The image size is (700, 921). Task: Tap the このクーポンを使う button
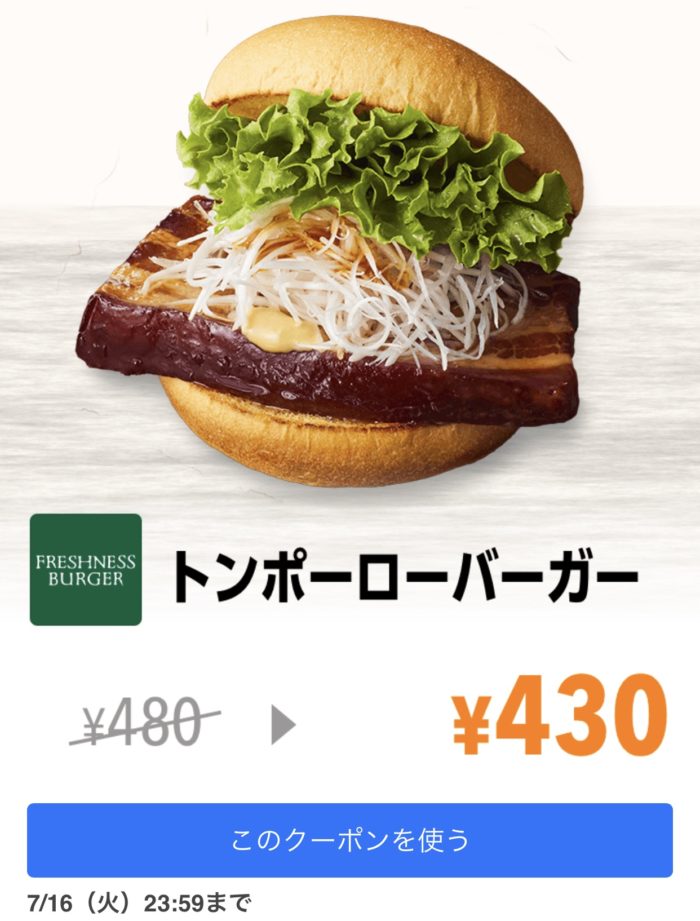pyautogui.click(x=349, y=840)
